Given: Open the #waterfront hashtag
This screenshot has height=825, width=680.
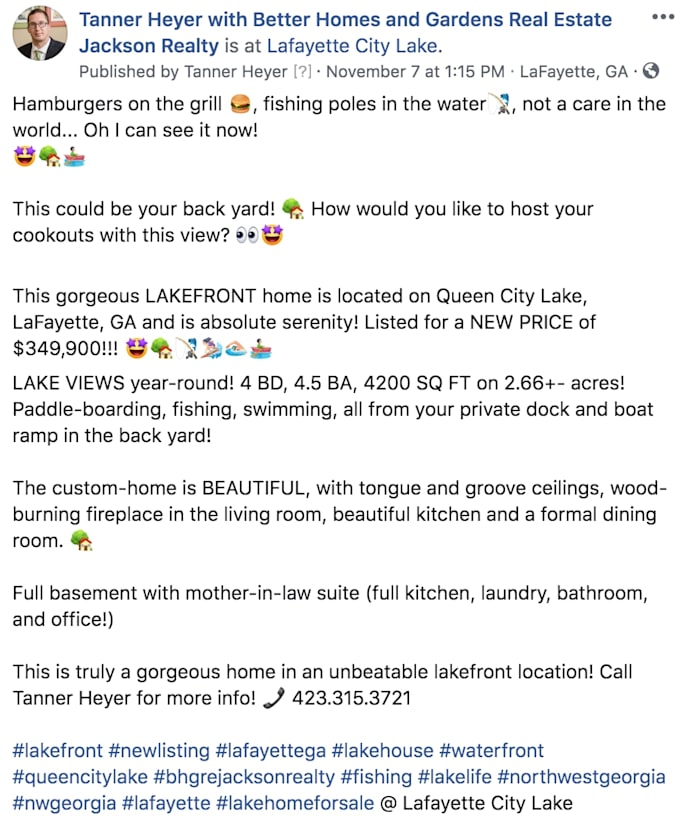Looking at the screenshot, I should point(491,751).
